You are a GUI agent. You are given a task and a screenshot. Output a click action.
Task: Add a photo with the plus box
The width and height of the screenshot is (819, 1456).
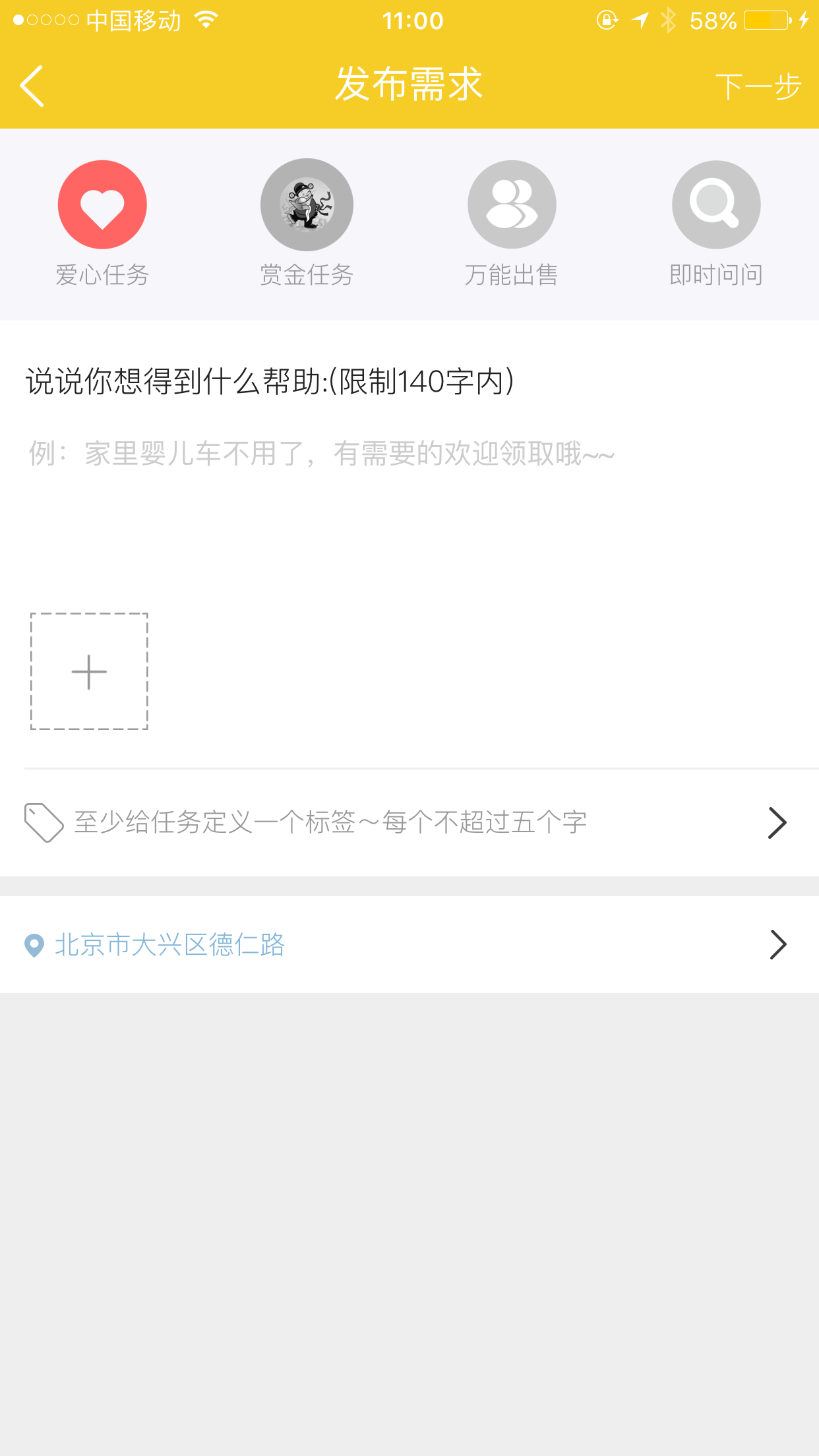click(89, 671)
